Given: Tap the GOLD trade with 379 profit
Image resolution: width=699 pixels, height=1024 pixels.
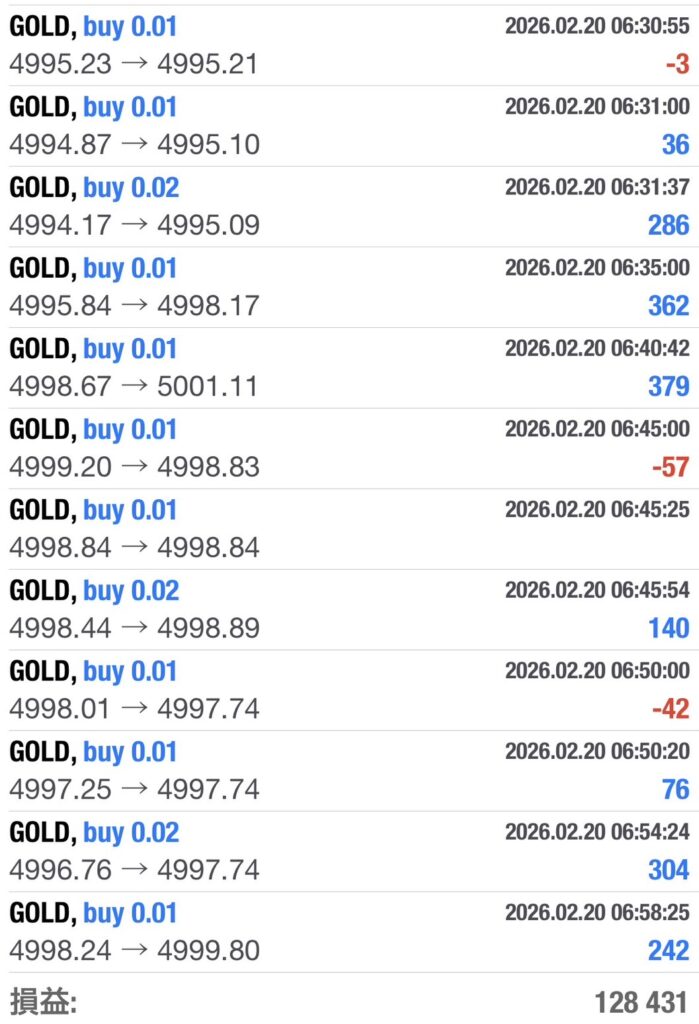Looking at the screenshot, I should pos(349,368).
